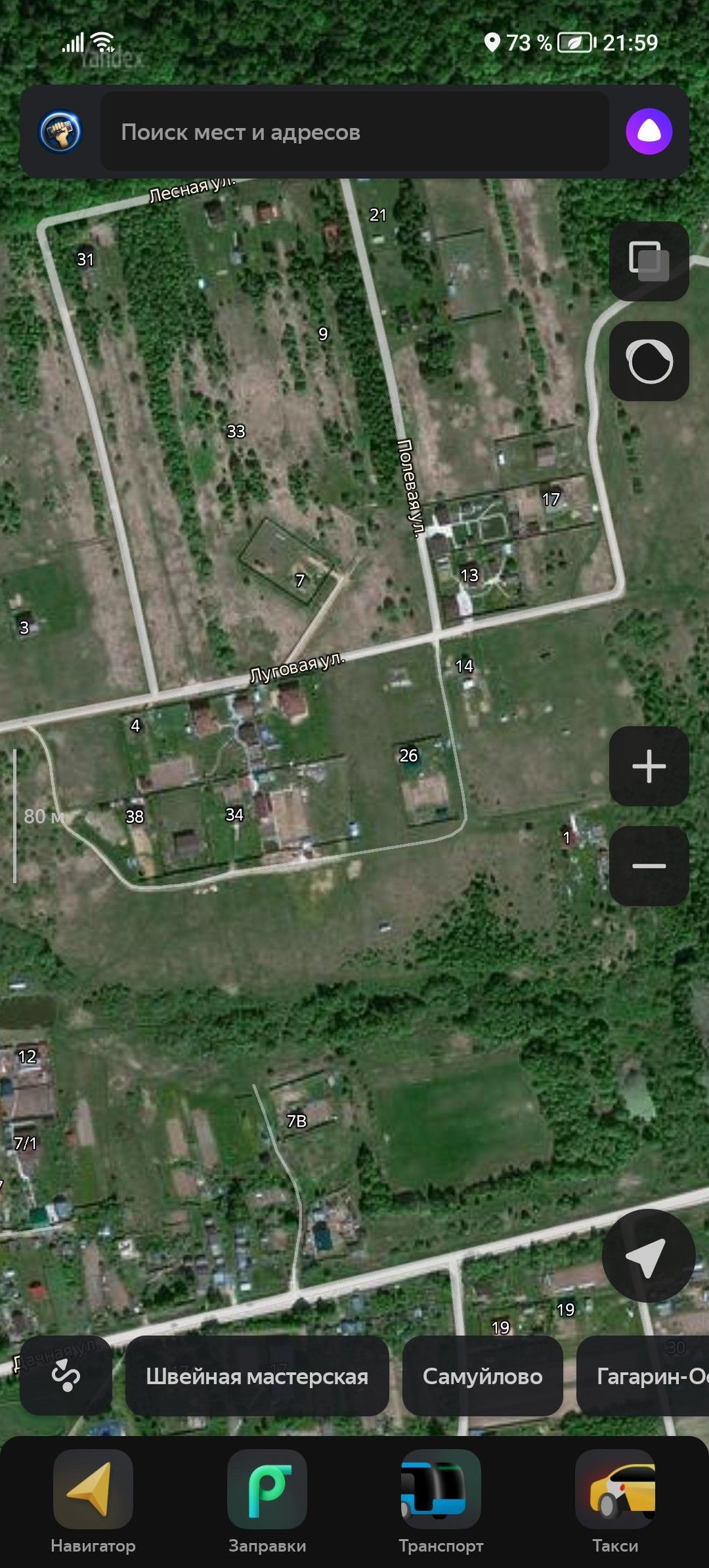This screenshot has width=709, height=1568.
Task: Open the round Alice icon under layers
Action: pyautogui.click(x=649, y=361)
